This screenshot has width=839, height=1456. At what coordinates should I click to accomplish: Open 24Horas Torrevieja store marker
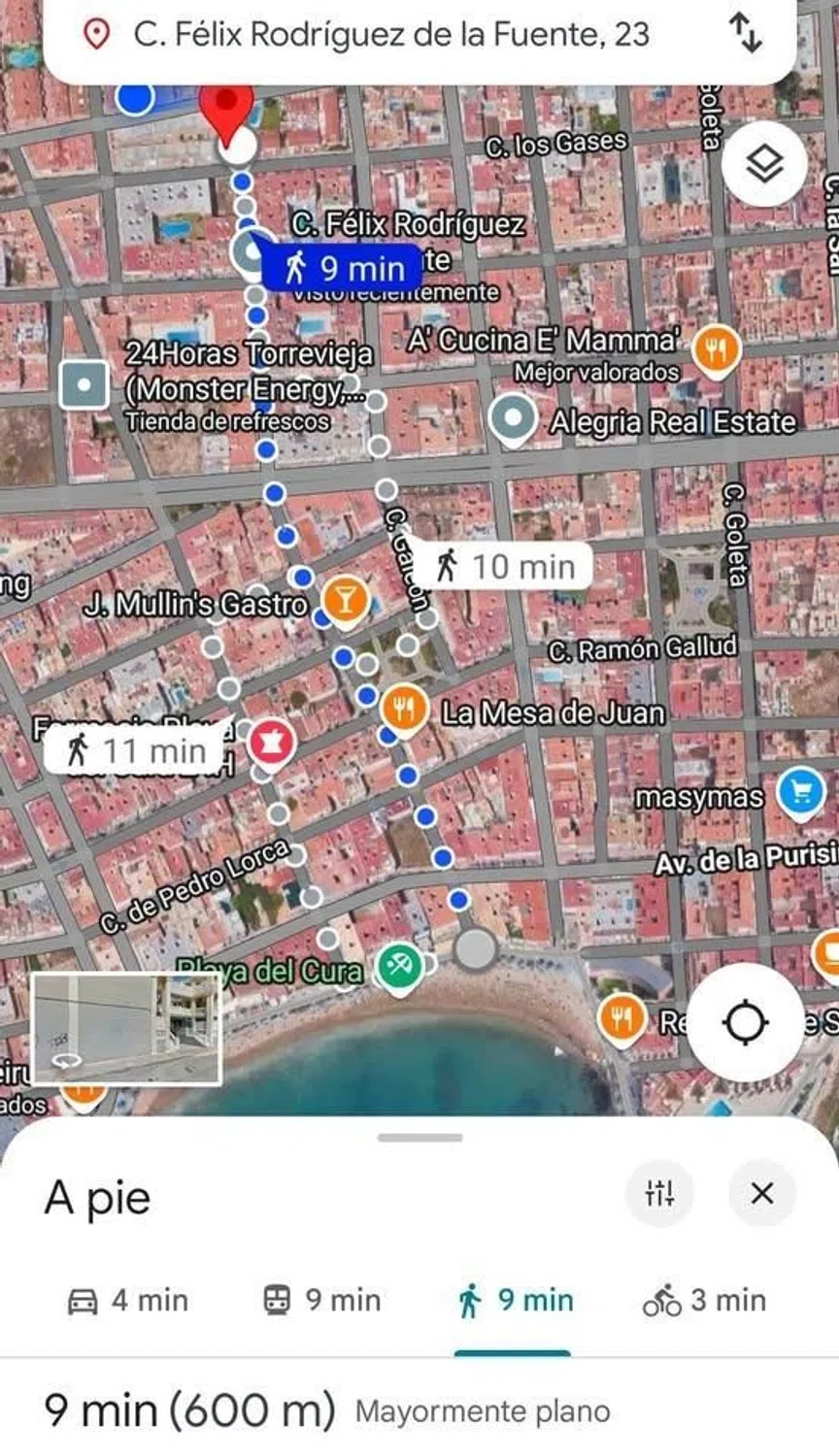pyautogui.click(x=84, y=386)
